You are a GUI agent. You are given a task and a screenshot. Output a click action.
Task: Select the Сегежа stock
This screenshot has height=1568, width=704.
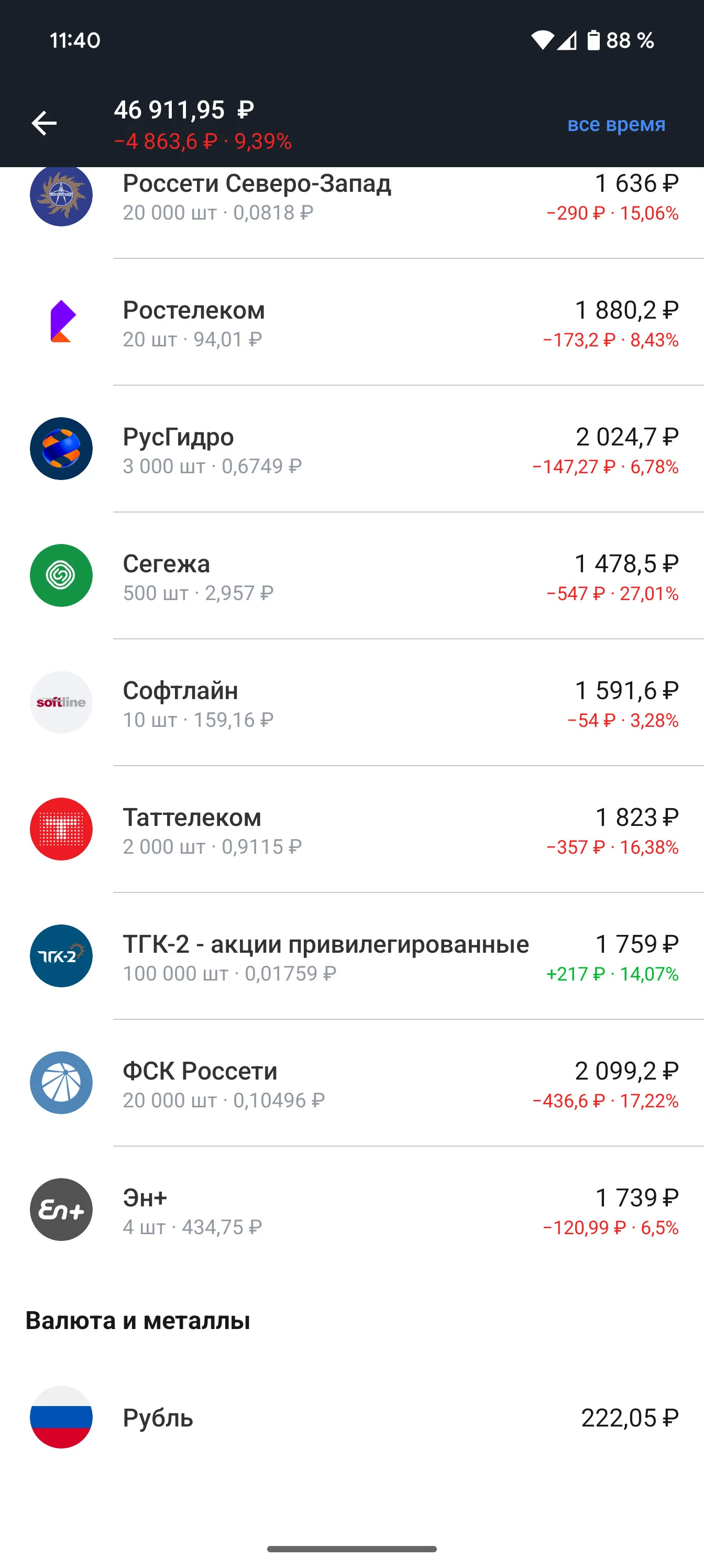click(351, 576)
